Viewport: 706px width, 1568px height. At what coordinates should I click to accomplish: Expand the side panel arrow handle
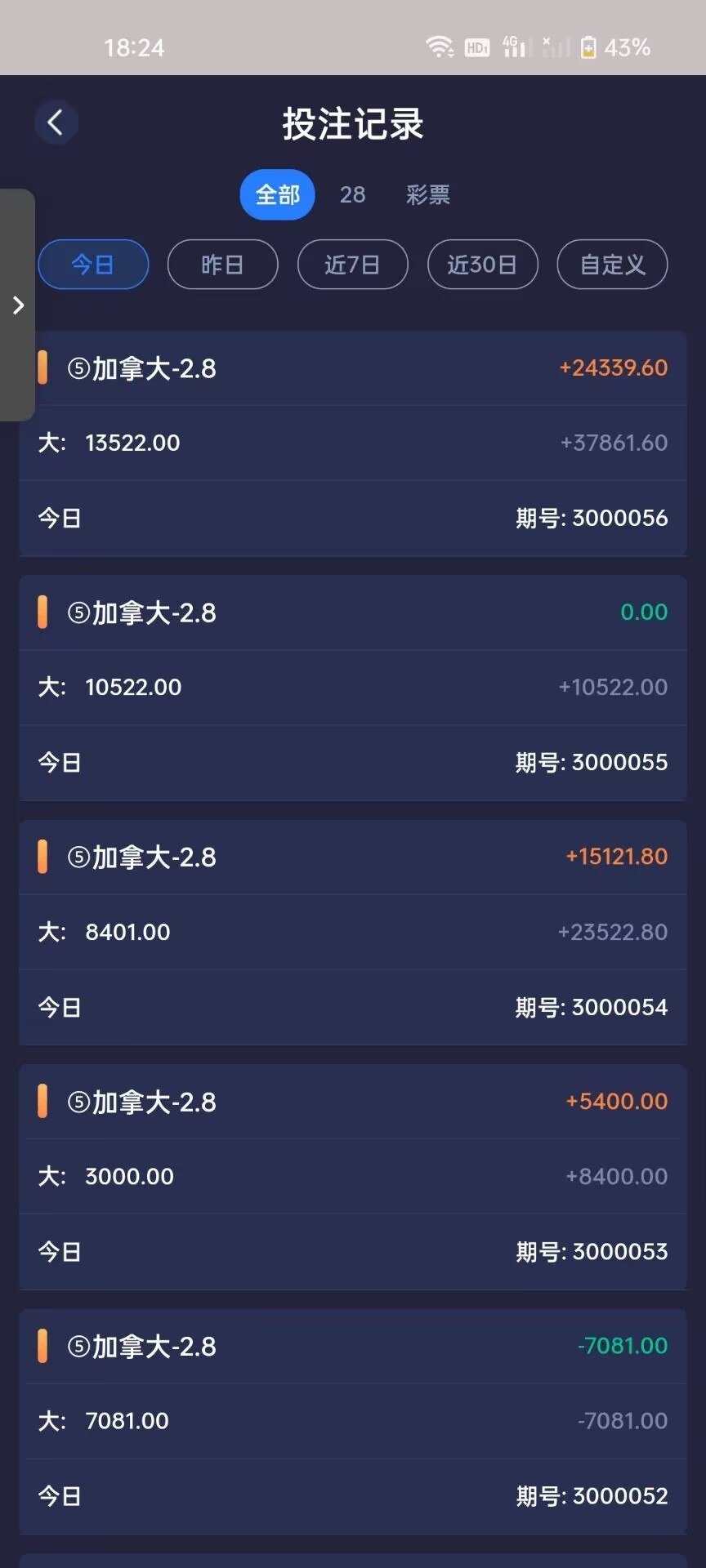point(18,305)
